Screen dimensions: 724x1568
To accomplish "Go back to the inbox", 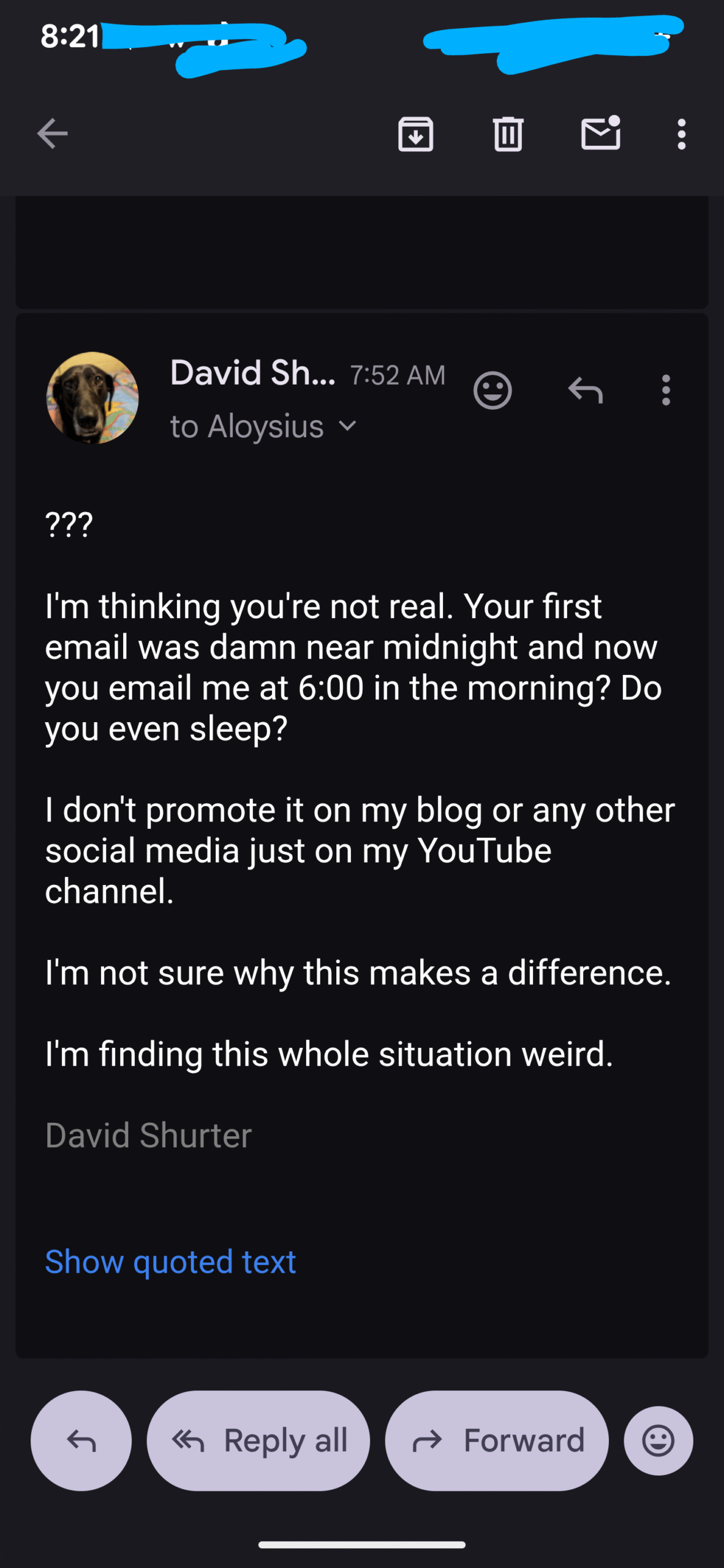I will 53,134.
